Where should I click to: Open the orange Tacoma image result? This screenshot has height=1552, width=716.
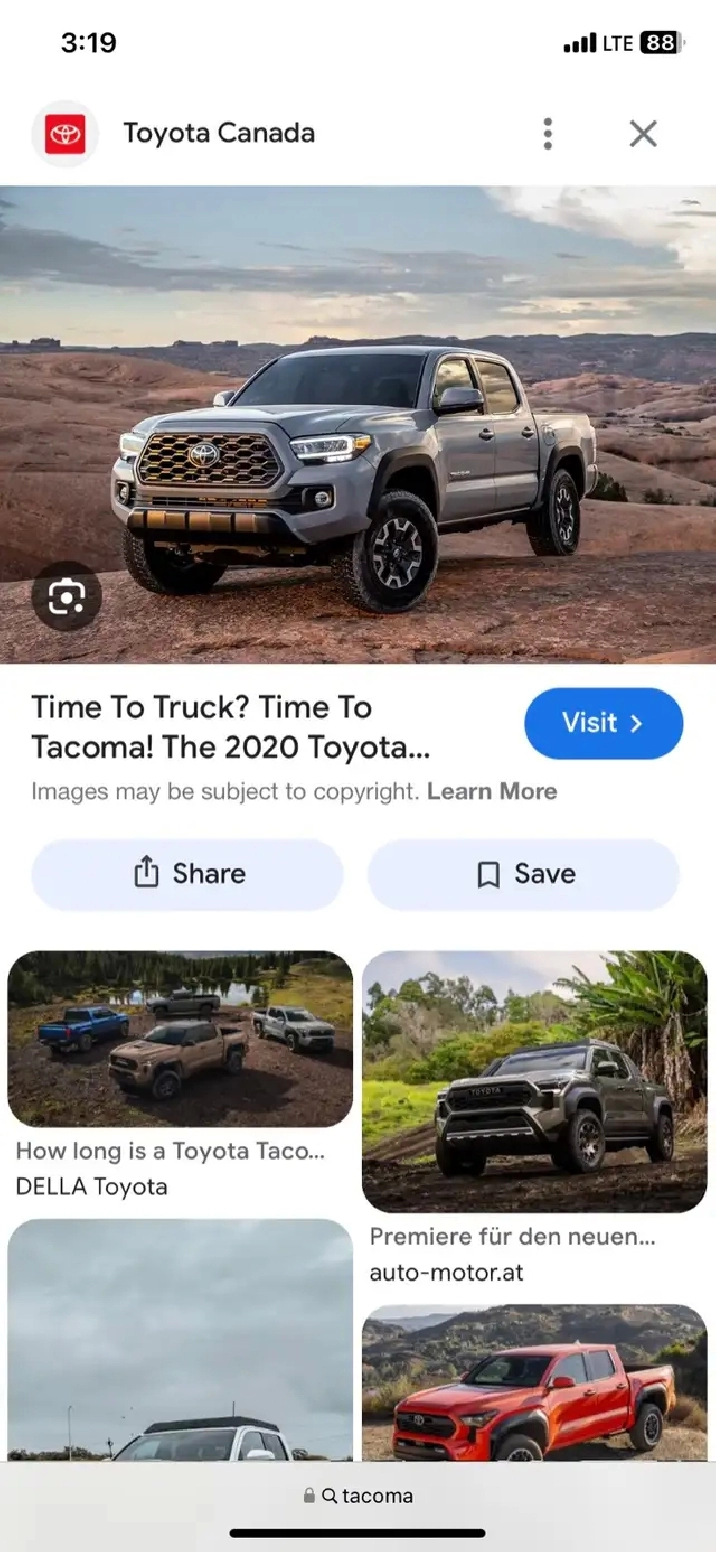tap(534, 1382)
